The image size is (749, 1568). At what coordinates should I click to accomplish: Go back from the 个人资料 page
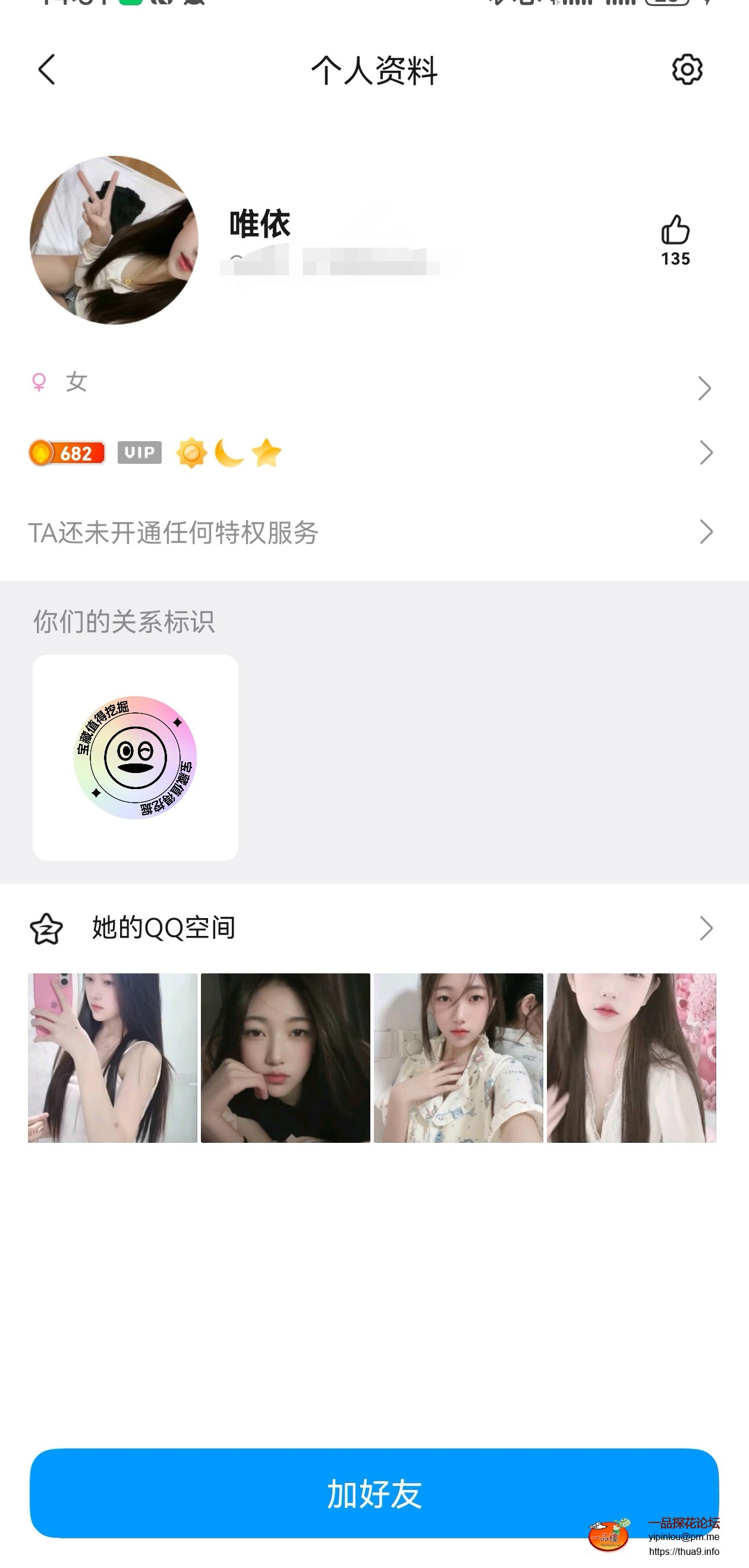(47, 70)
